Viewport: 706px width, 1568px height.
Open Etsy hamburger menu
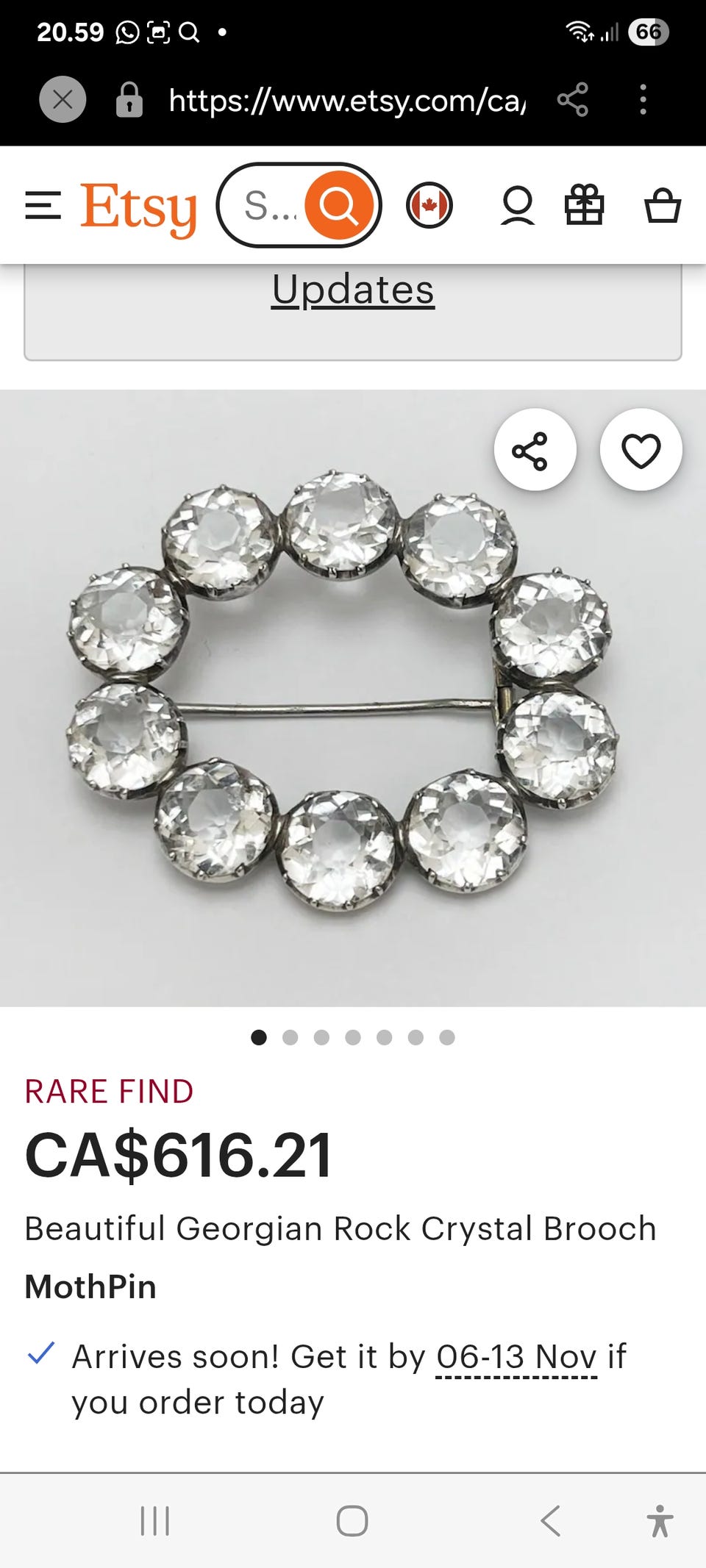pyautogui.click(x=43, y=205)
